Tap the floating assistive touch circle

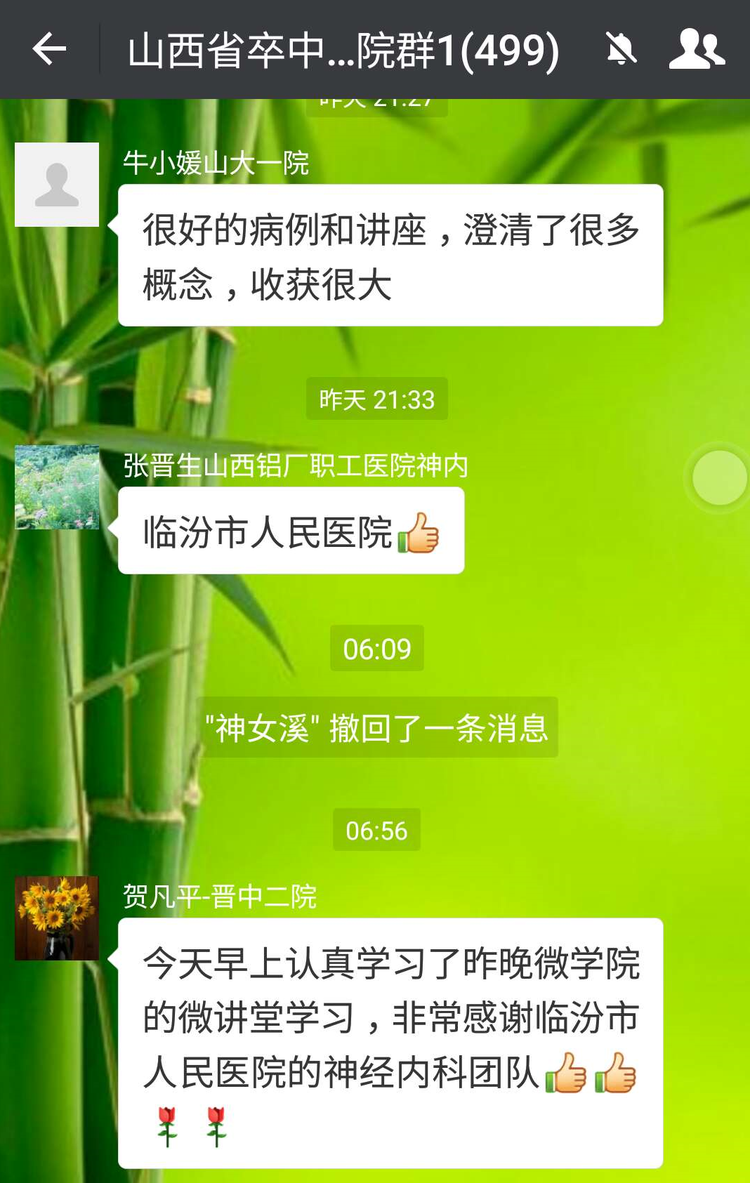[719, 477]
